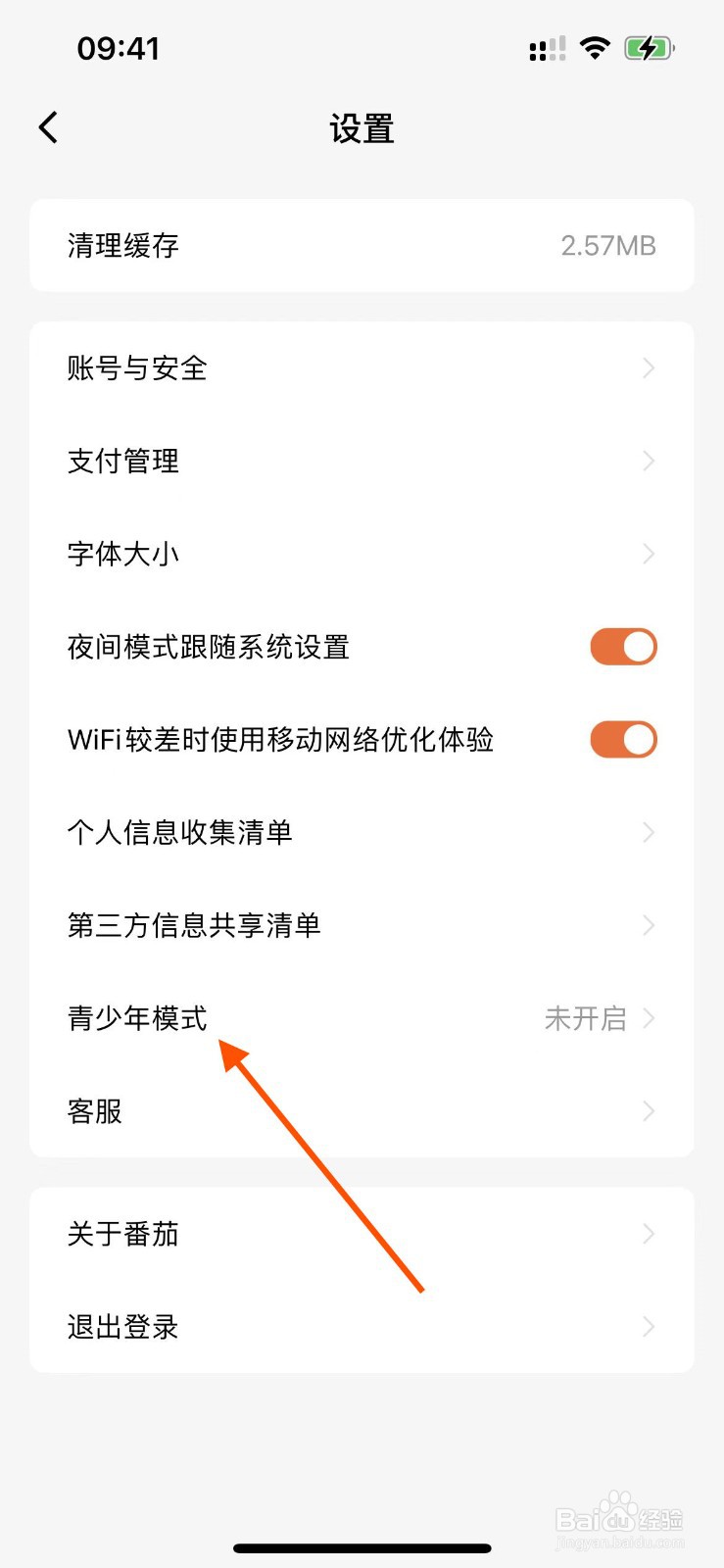Image resolution: width=724 pixels, height=1568 pixels.
Task: Expand 个人信息收集清单 via its chevron
Action: click(648, 832)
